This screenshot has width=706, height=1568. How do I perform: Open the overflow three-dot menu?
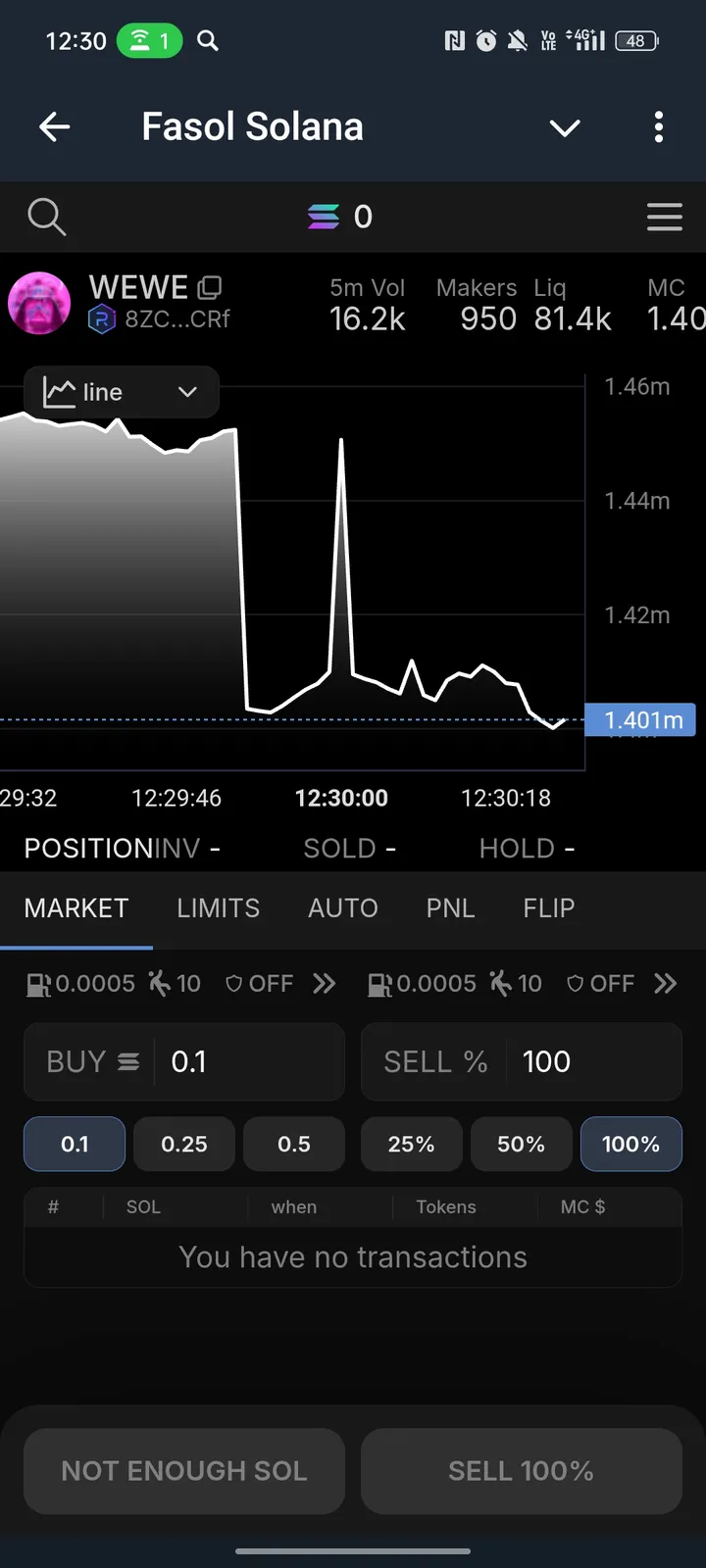[659, 127]
